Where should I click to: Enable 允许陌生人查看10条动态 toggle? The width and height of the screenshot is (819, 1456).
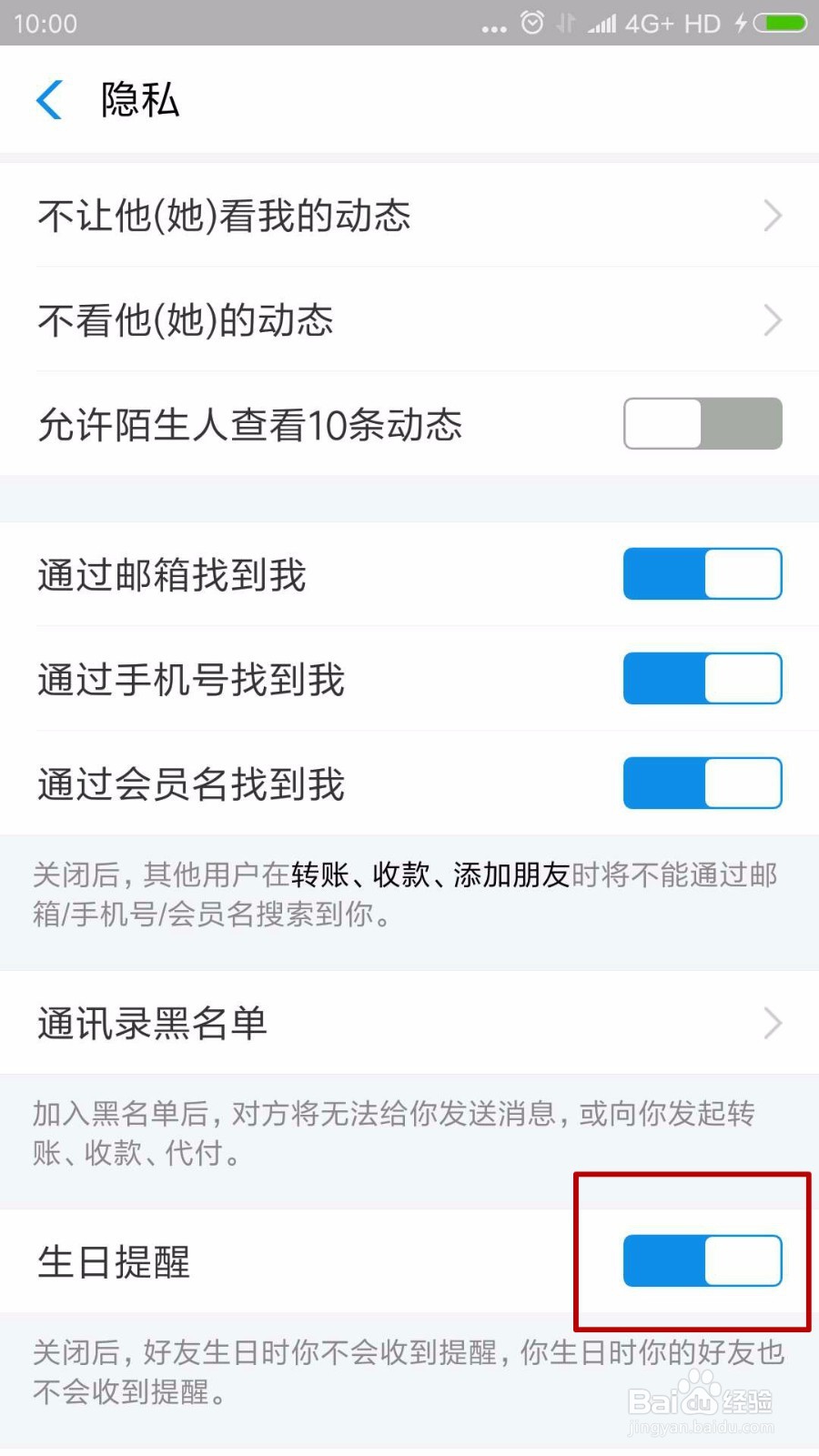click(702, 423)
